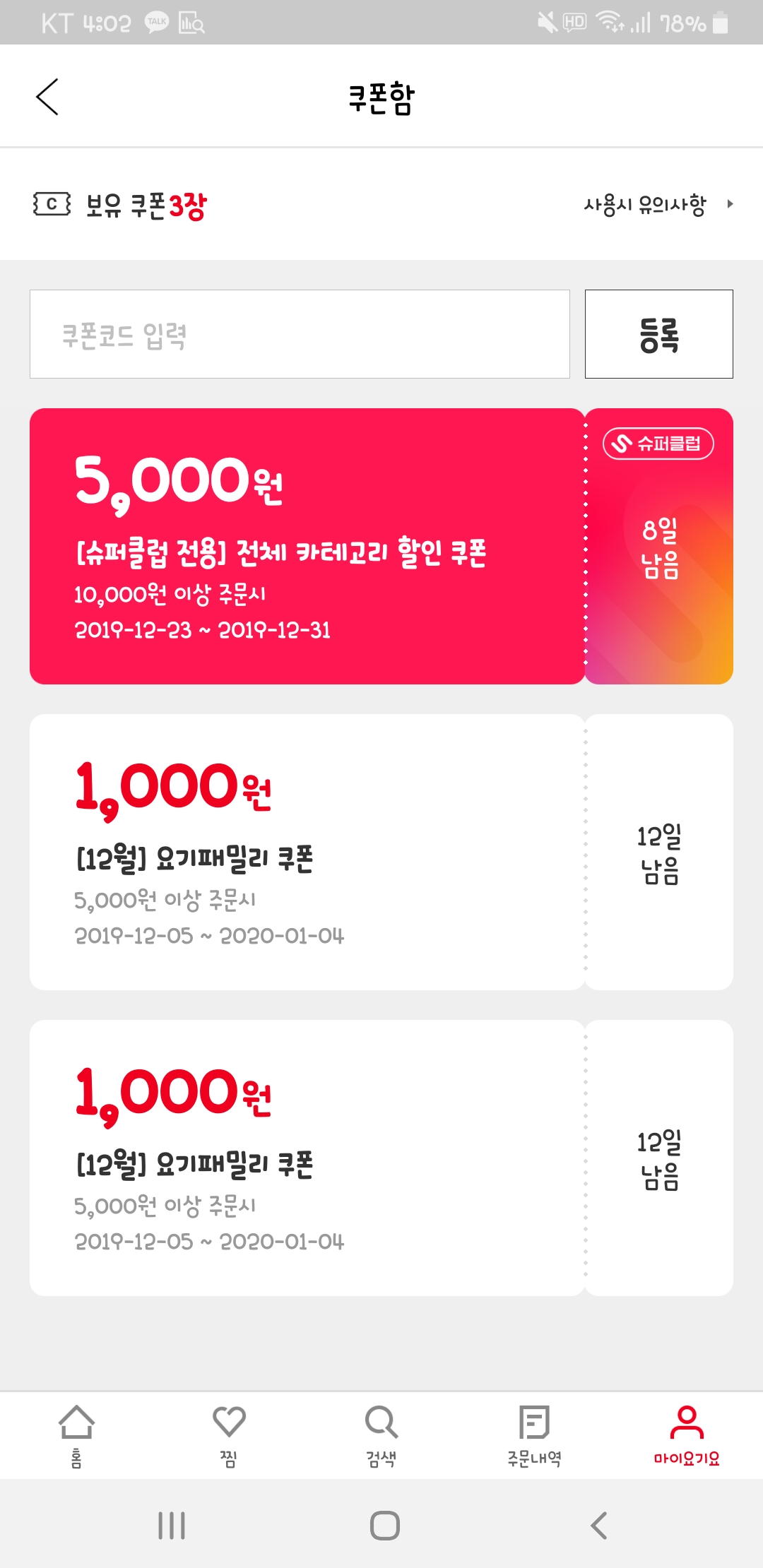Select the 5,000원 슈퍼클럽 coupon
Viewport: 763px width, 1568px height.
(x=307, y=546)
